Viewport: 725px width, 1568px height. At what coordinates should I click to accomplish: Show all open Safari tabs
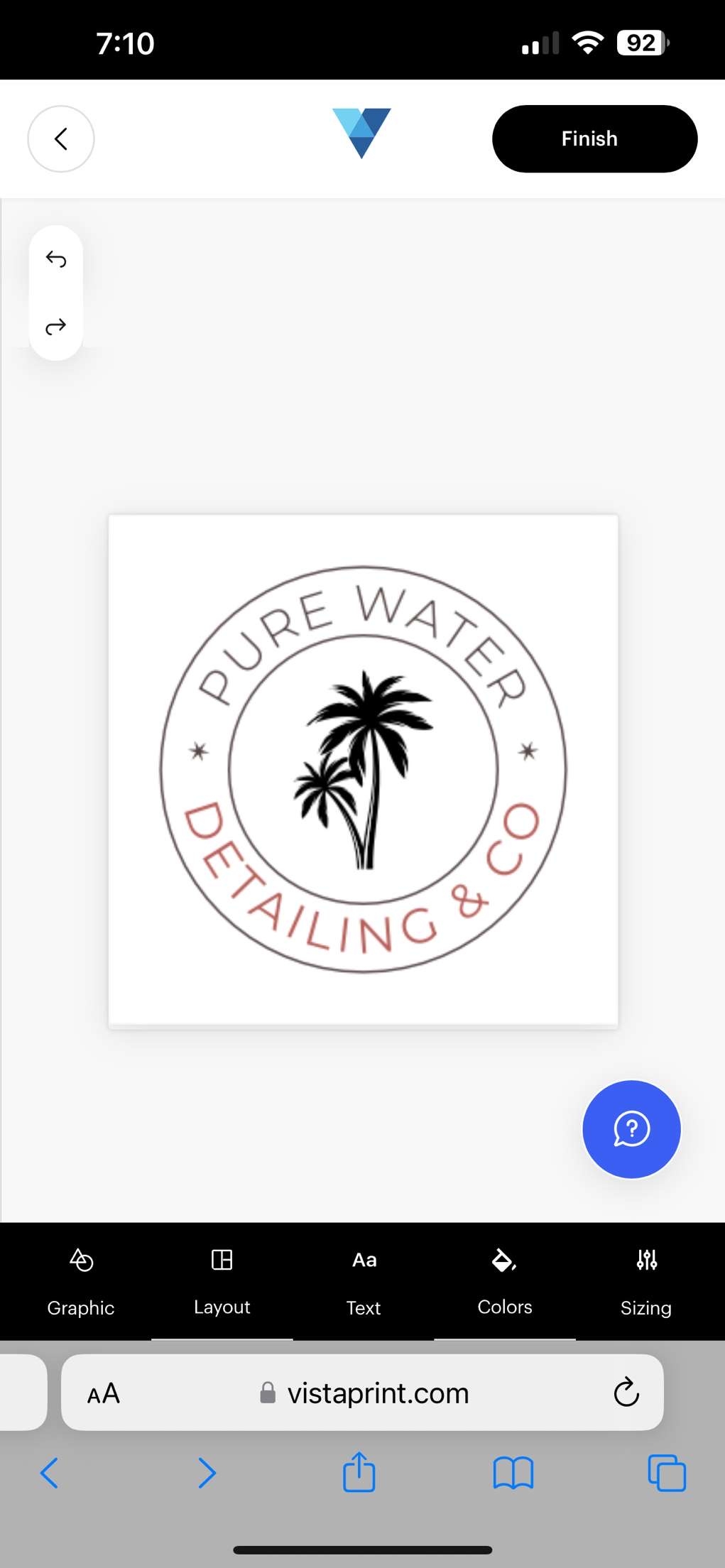(667, 1473)
